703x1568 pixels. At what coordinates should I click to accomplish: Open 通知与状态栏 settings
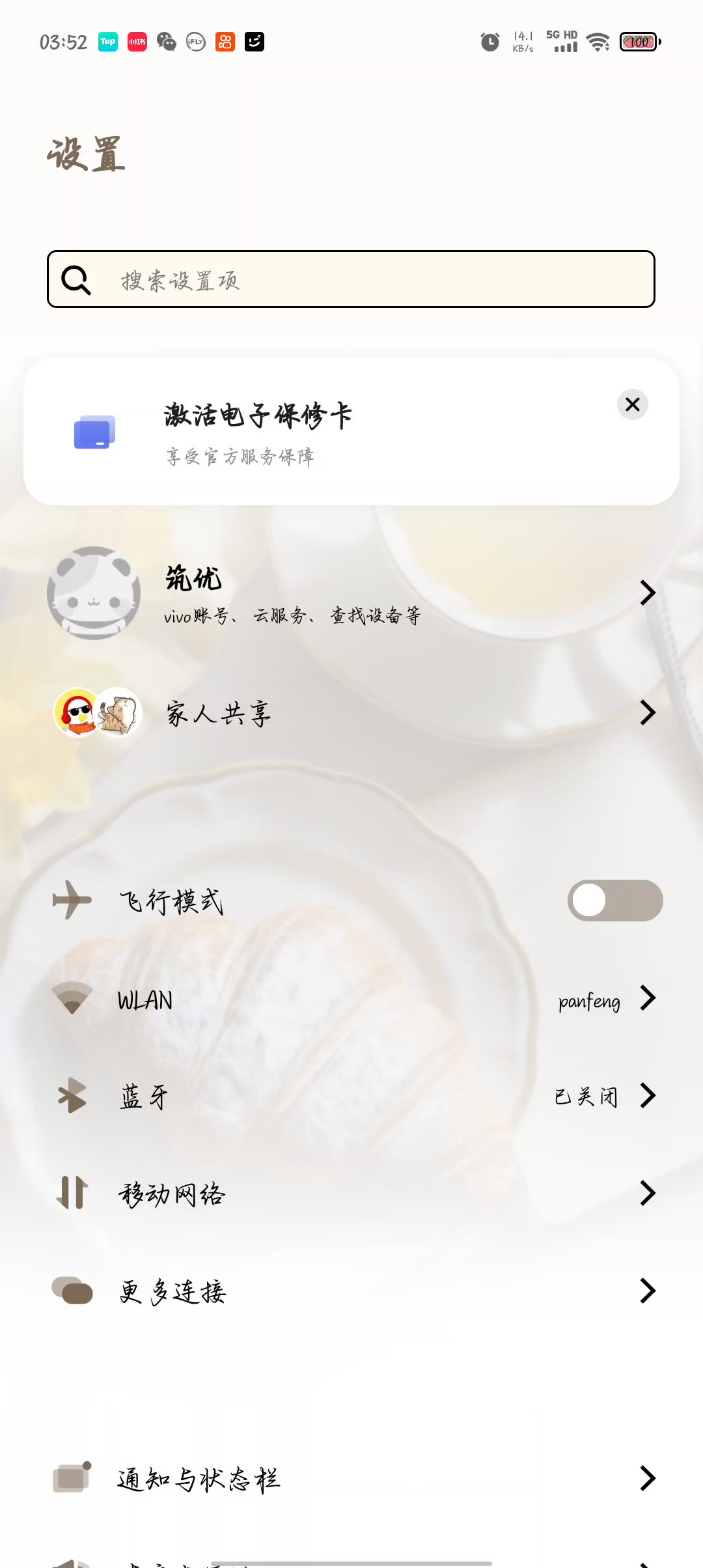(351, 1478)
